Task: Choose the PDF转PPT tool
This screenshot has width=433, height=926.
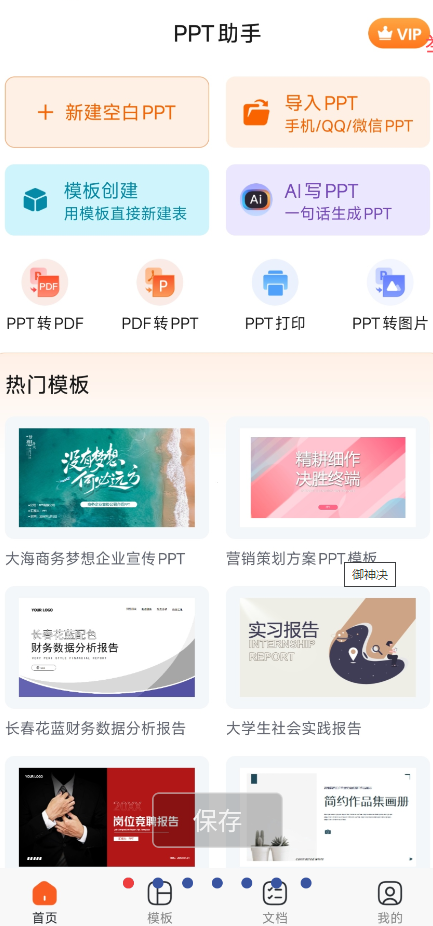Action: pos(160,295)
